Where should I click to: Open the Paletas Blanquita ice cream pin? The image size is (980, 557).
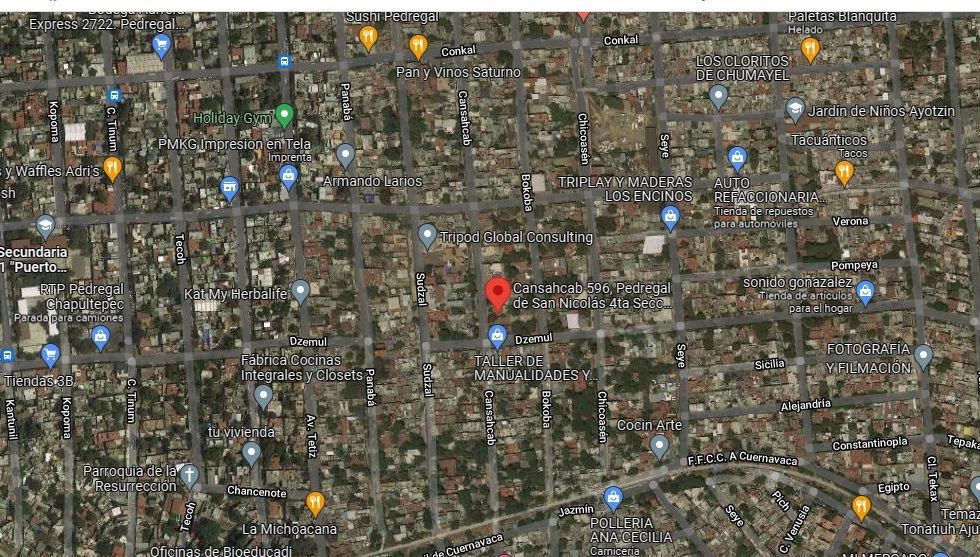pos(810,50)
